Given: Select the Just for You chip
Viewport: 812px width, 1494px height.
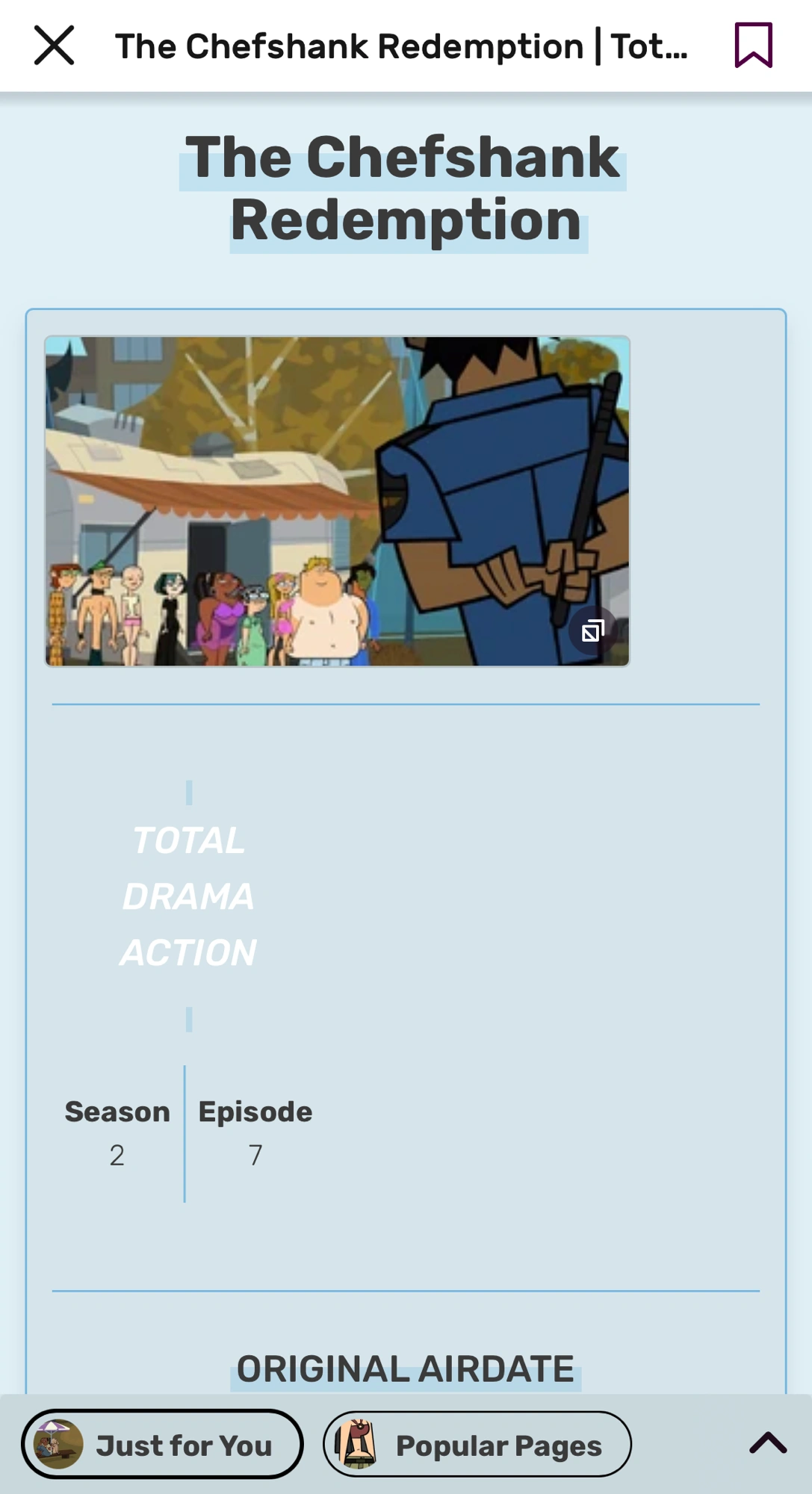Looking at the screenshot, I should coord(162,1444).
